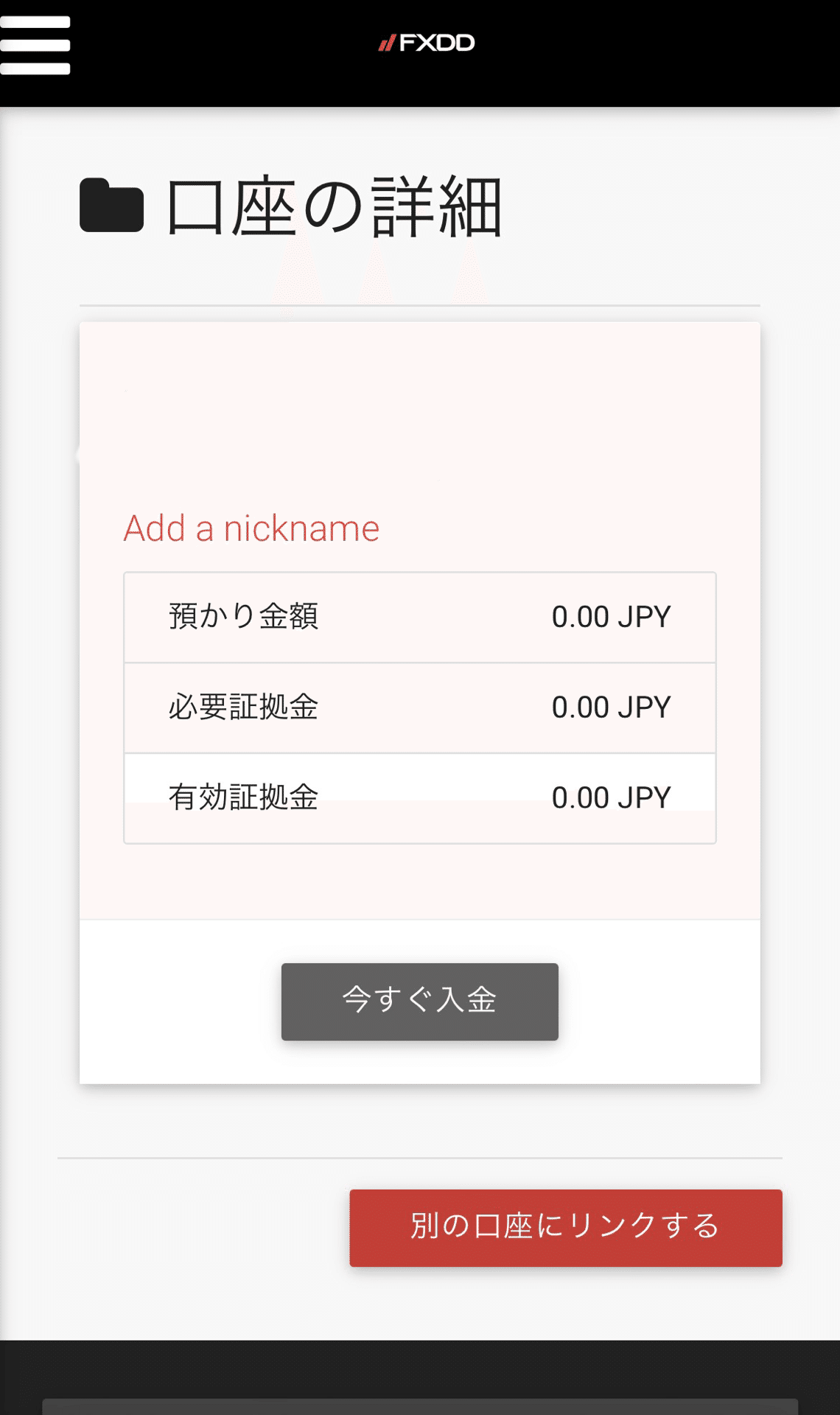Open the hamburger menu
The image size is (840, 1415).
point(35,45)
